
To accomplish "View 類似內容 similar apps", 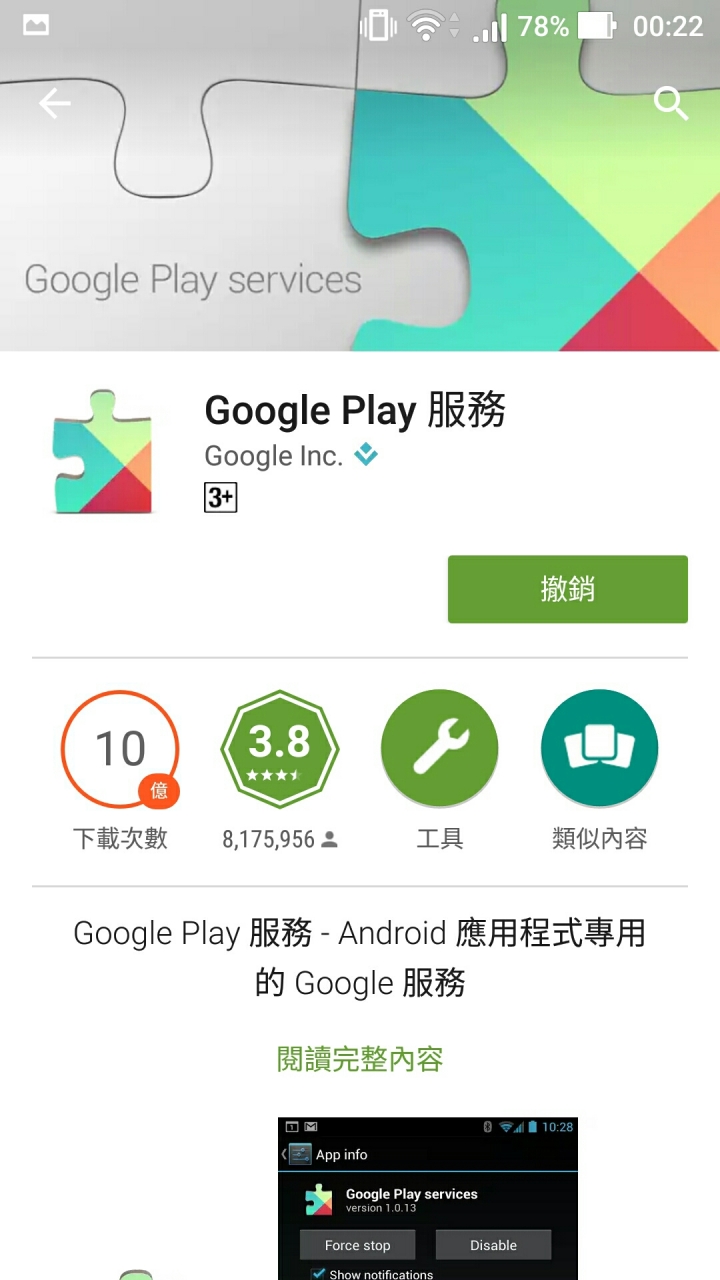I will pyautogui.click(x=599, y=749).
